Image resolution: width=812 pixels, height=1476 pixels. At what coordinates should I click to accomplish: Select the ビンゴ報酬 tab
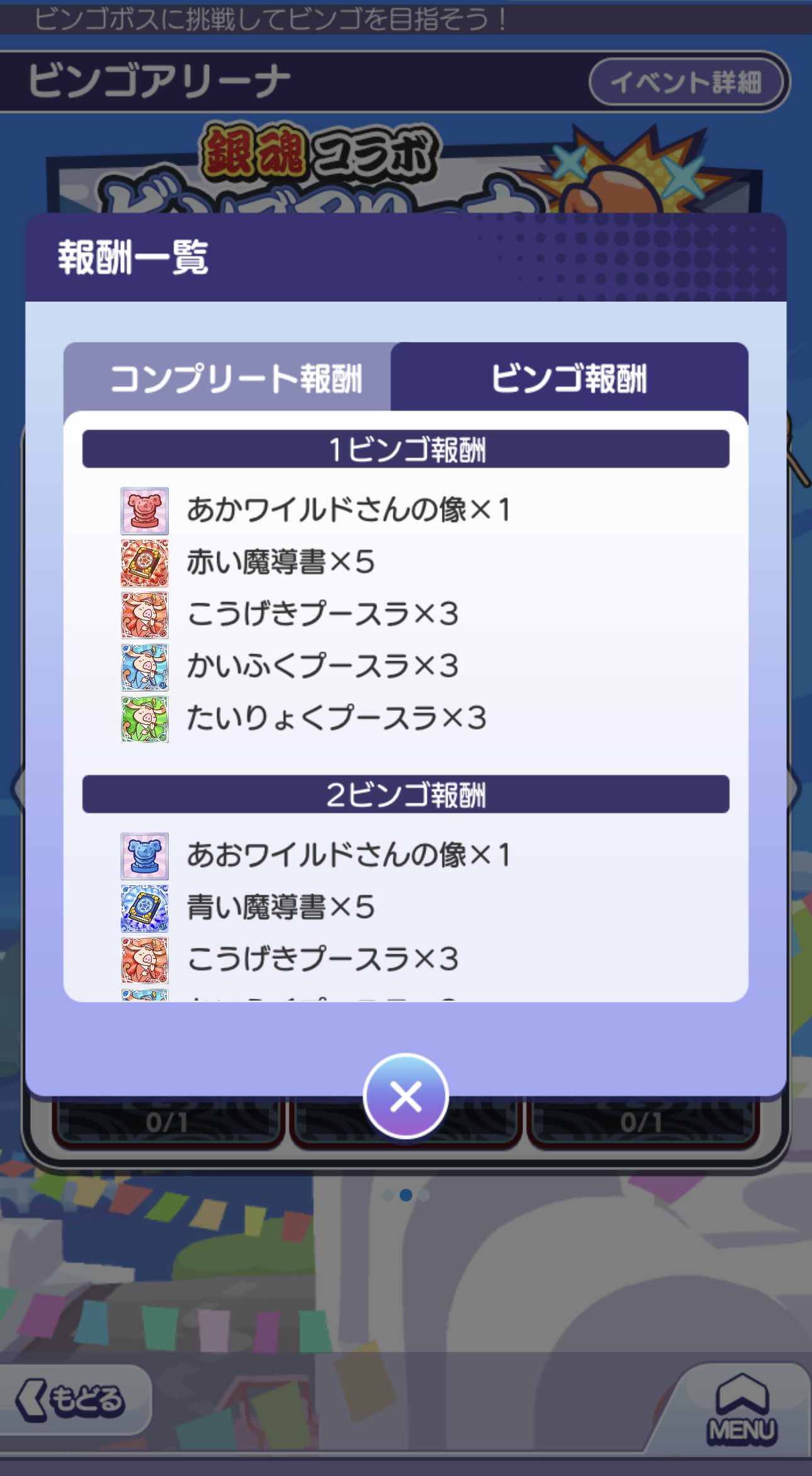click(x=570, y=378)
